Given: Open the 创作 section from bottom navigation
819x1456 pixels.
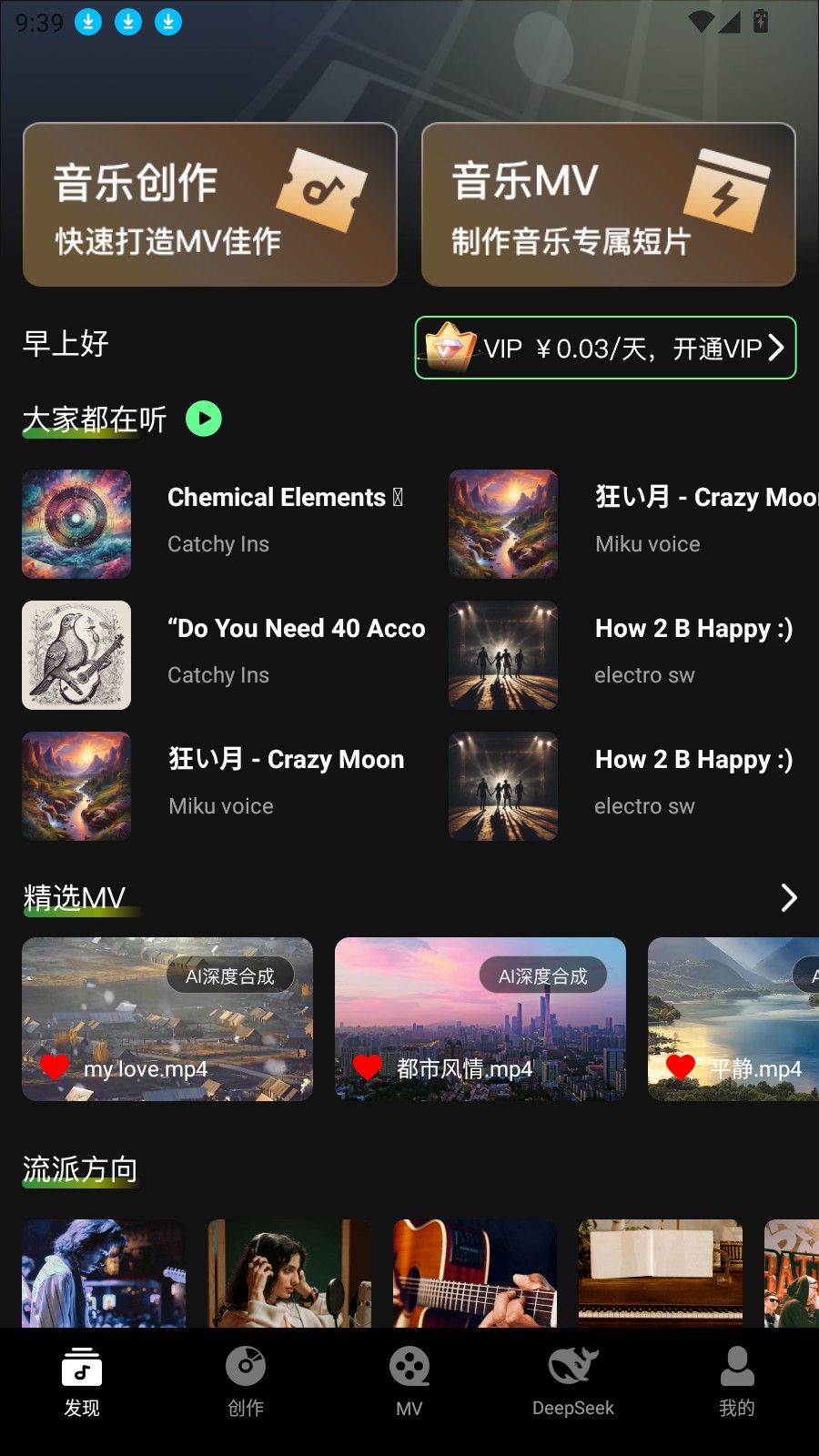Looking at the screenshot, I should coord(245,1365).
